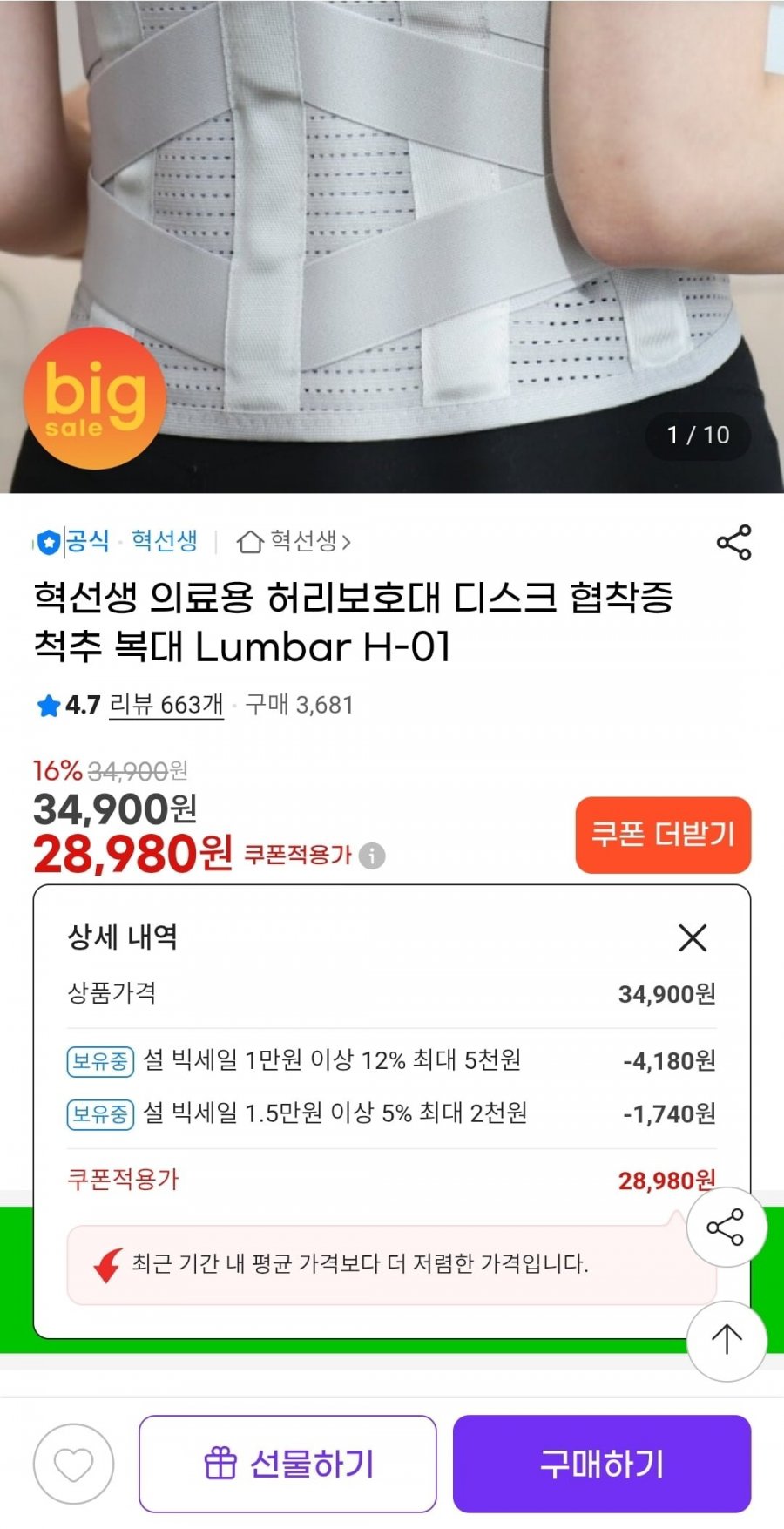Open the 리뷰 663개 reviews link

(166, 705)
